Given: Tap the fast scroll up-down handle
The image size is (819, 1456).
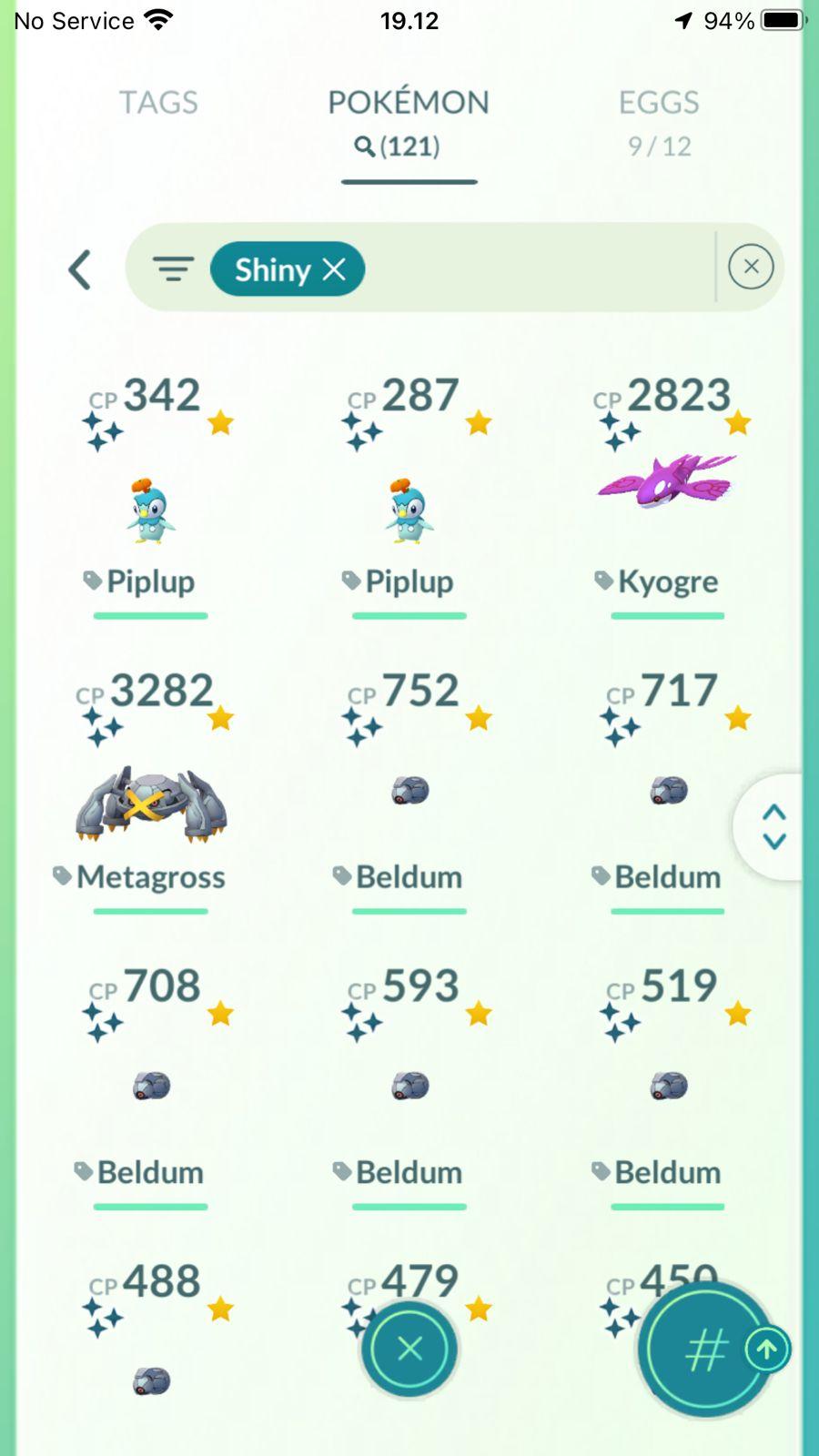Looking at the screenshot, I should pos(773,826).
